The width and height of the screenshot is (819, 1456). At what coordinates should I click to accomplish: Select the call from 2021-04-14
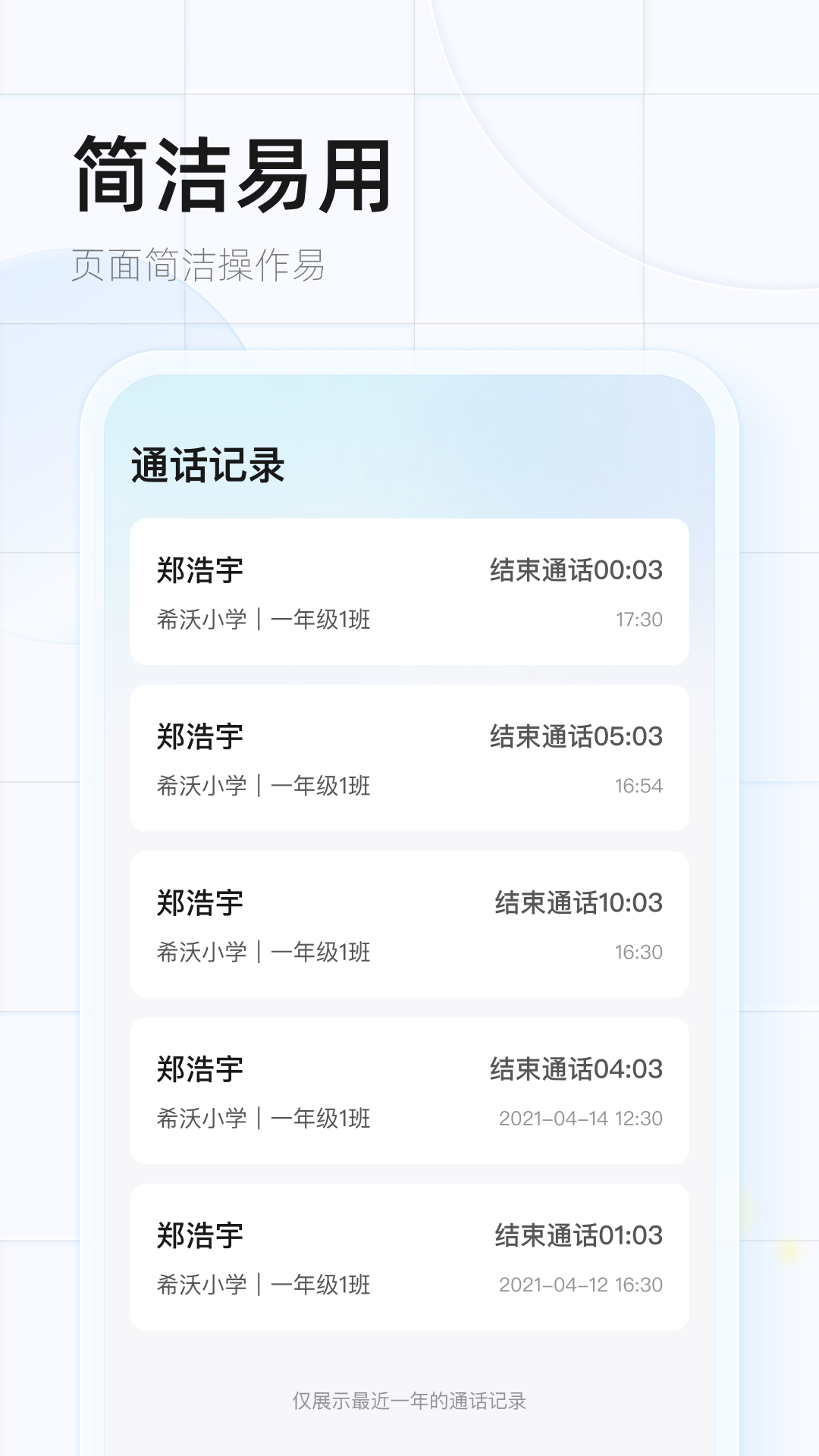(x=409, y=1087)
